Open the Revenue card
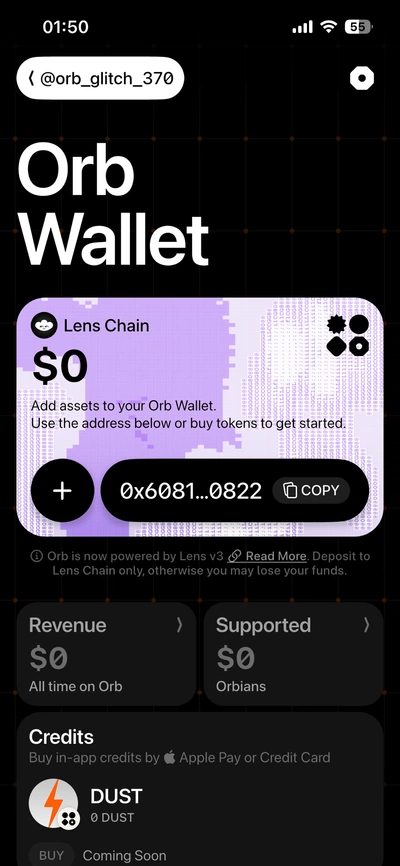The image size is (400, 866). coord(106,654)
